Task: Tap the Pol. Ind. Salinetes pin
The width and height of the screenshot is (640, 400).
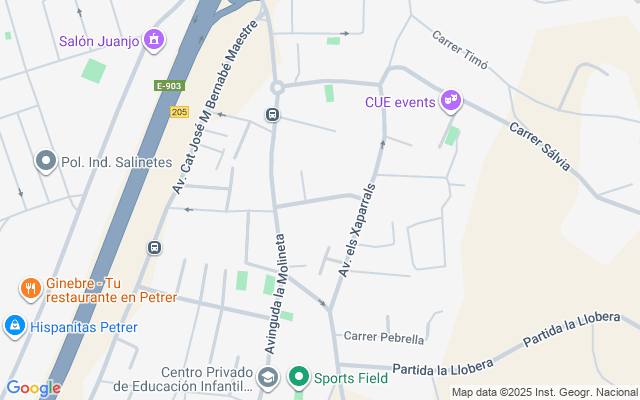Action: (45, 160)
